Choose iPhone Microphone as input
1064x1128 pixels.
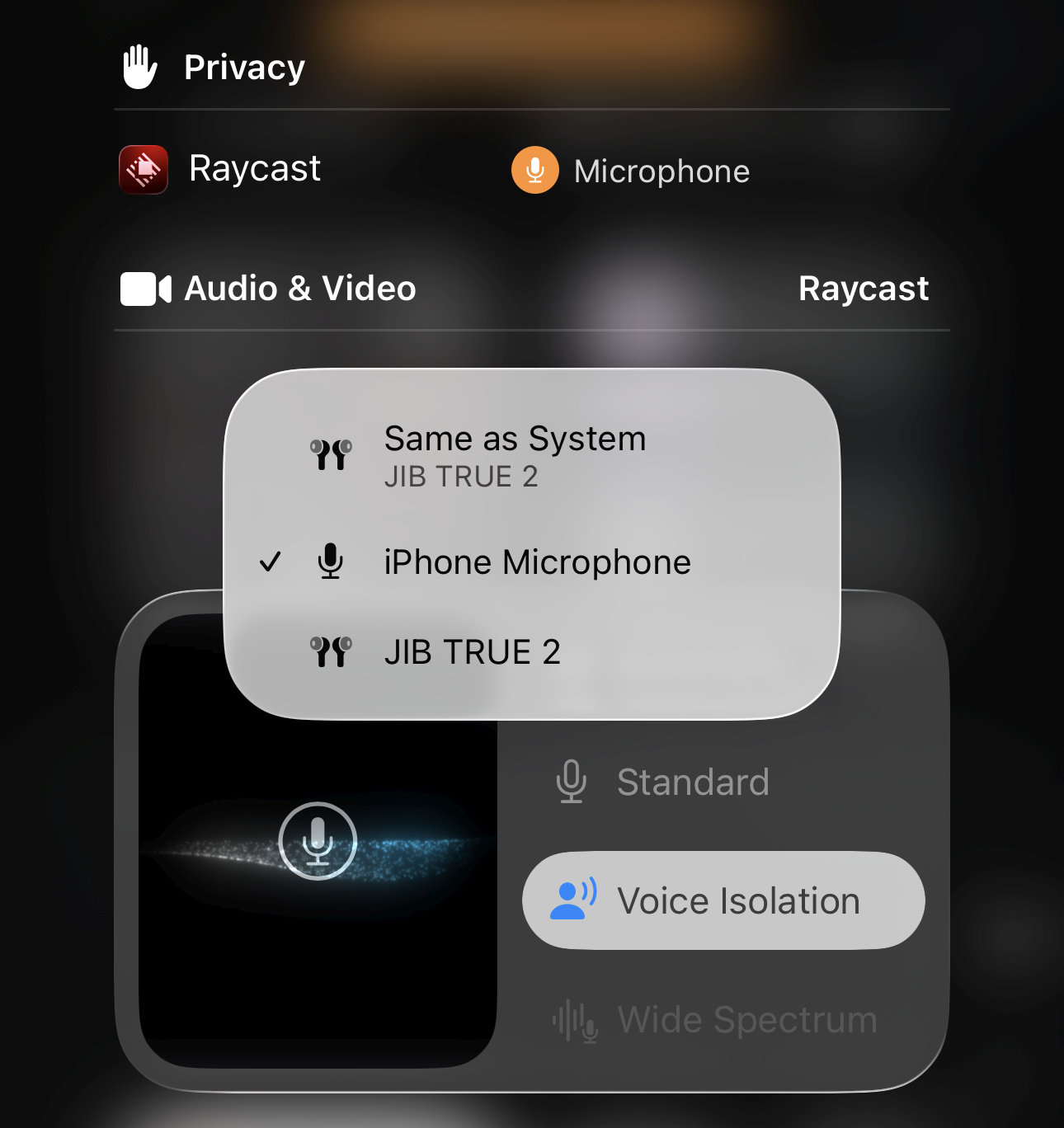click(536, 562)
